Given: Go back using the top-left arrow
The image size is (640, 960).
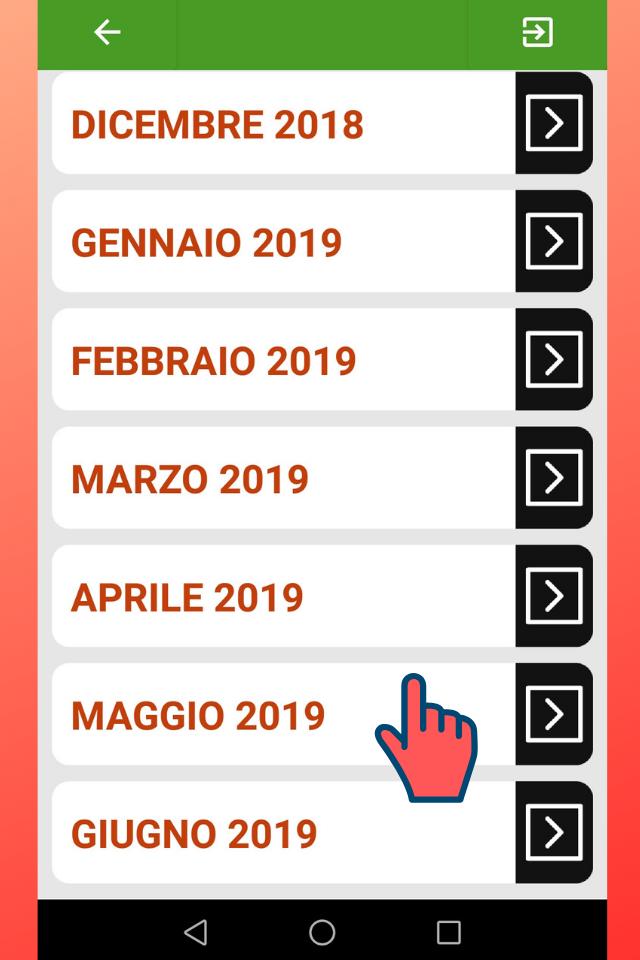Looking at the screenshot, I should tap(107, 33).
